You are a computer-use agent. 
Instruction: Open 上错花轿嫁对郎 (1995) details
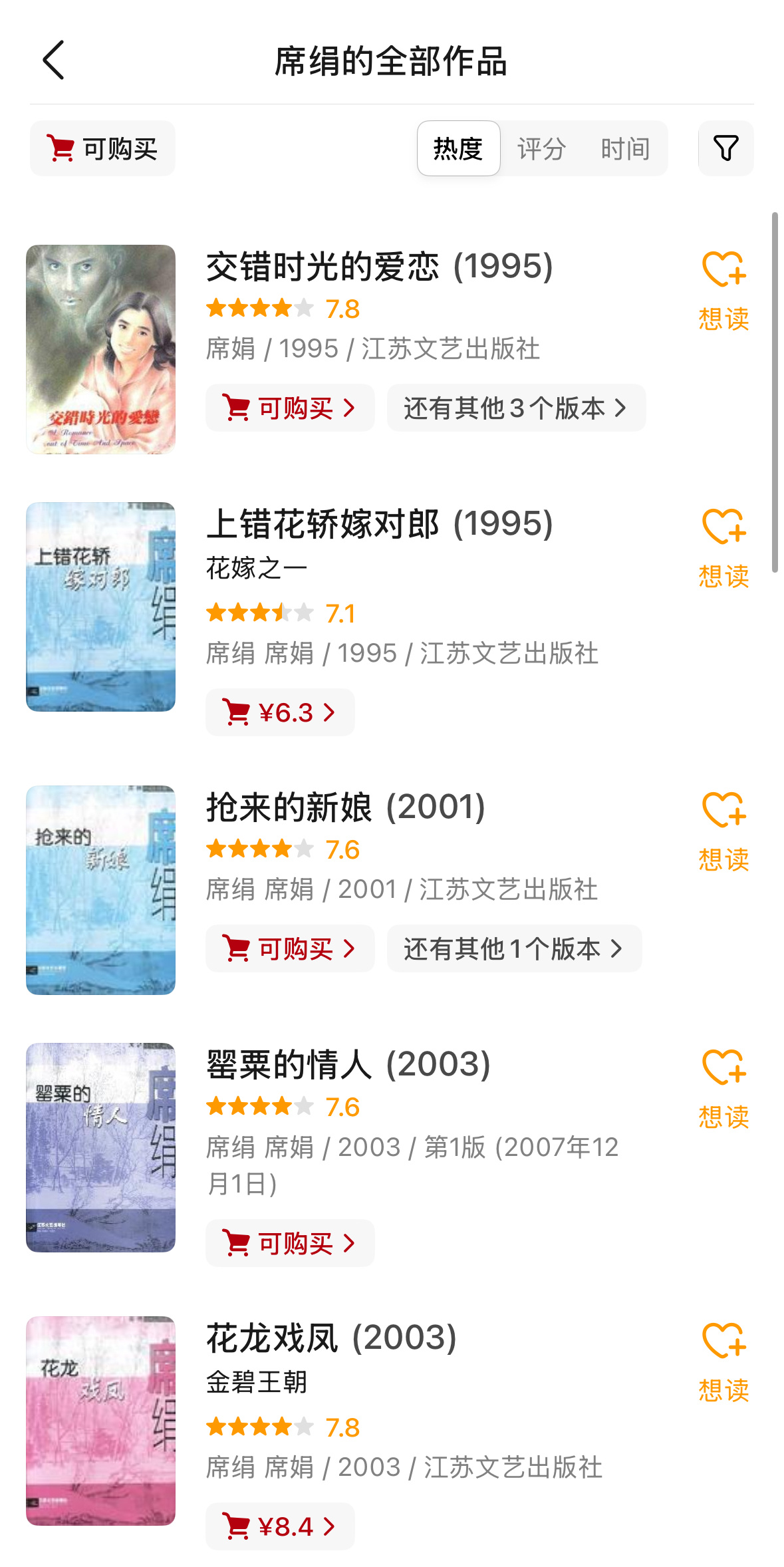[379, 524]
